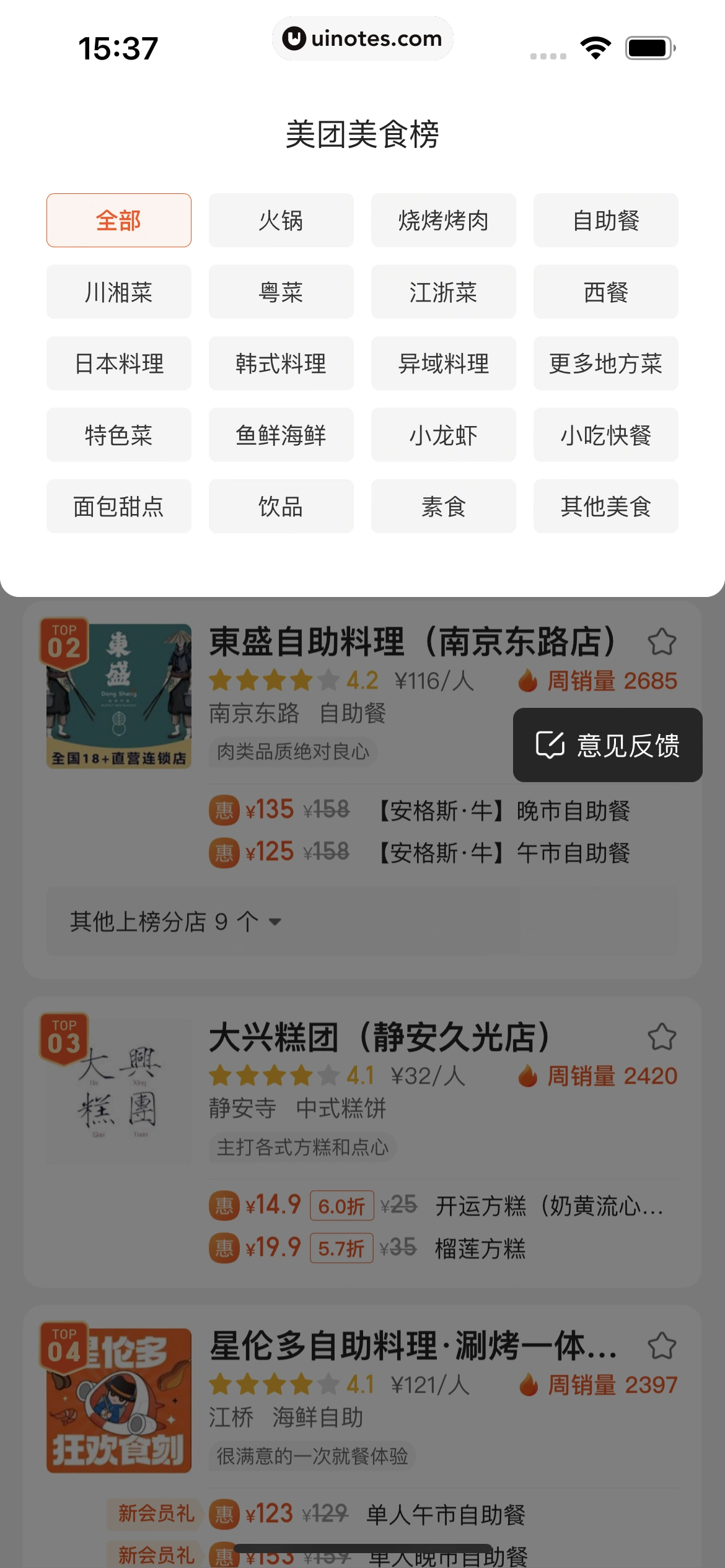Select 异域料理 cuisine filter
The image size is (725, 1568).
pyautogui.click(x=443, y=364)
